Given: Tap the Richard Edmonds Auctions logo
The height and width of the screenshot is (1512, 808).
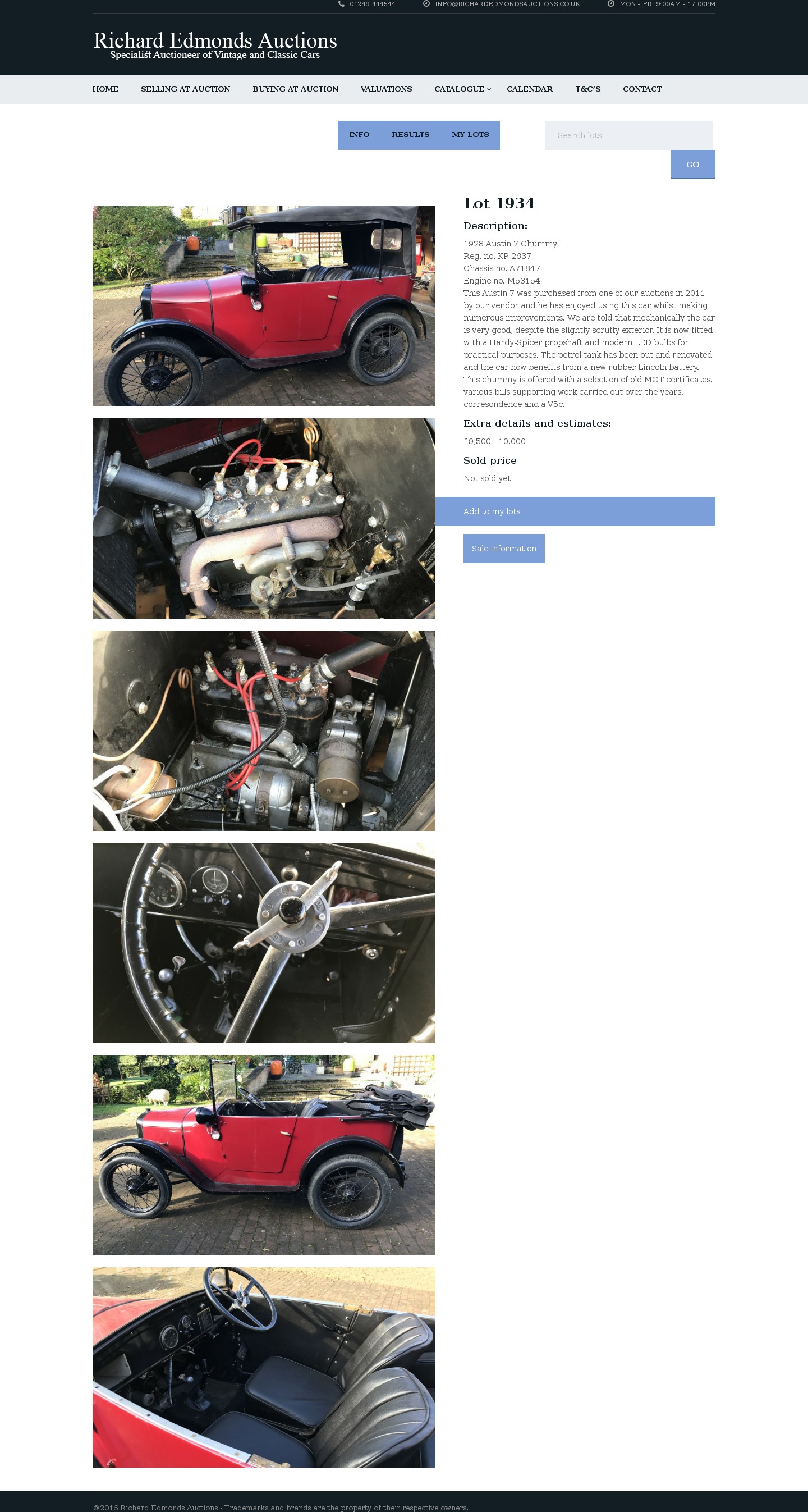Looking at the screenshot, I should tap(215, 45).
